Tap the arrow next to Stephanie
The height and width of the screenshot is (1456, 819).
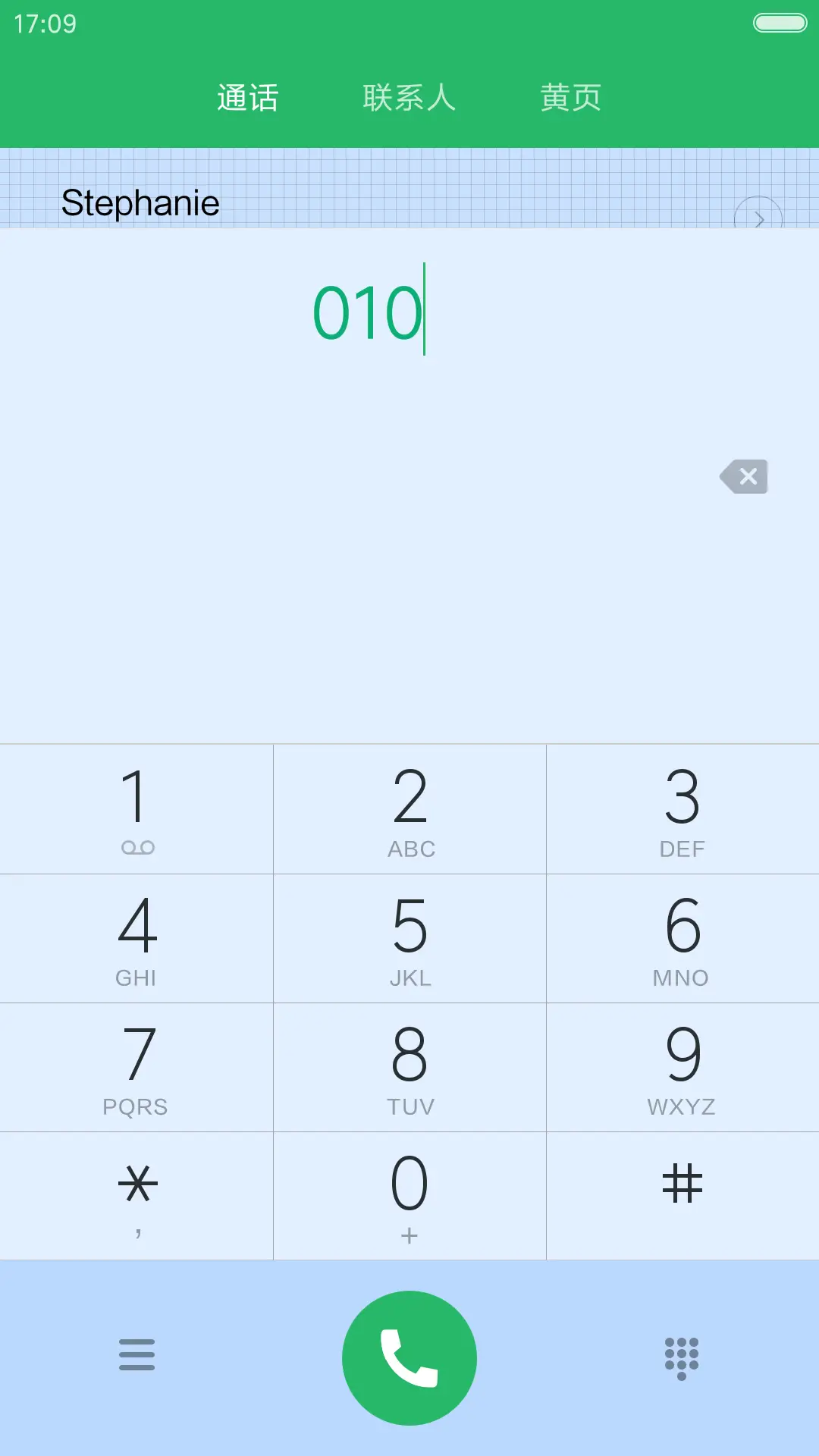[758, 217]
